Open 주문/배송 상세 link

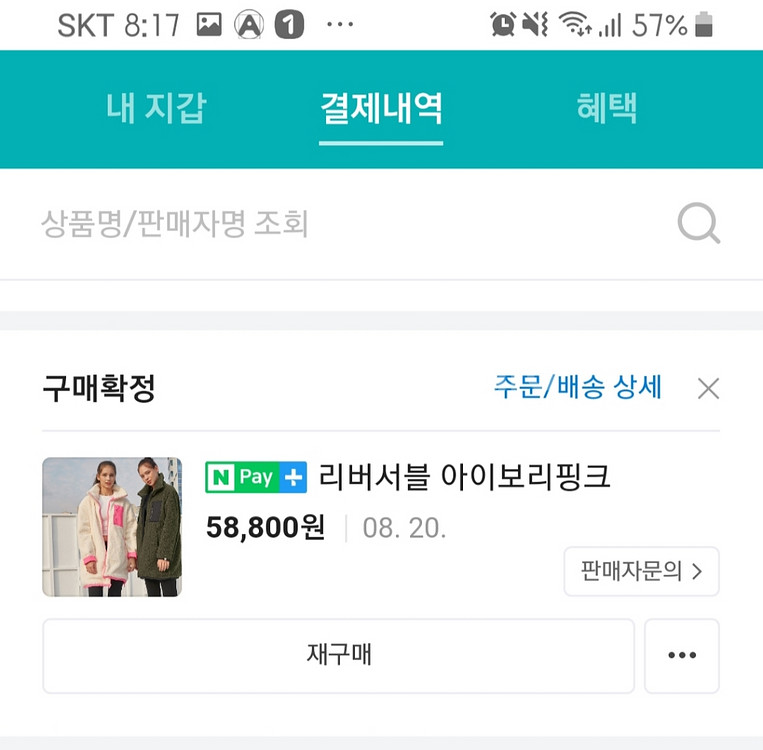coord(577,387)
